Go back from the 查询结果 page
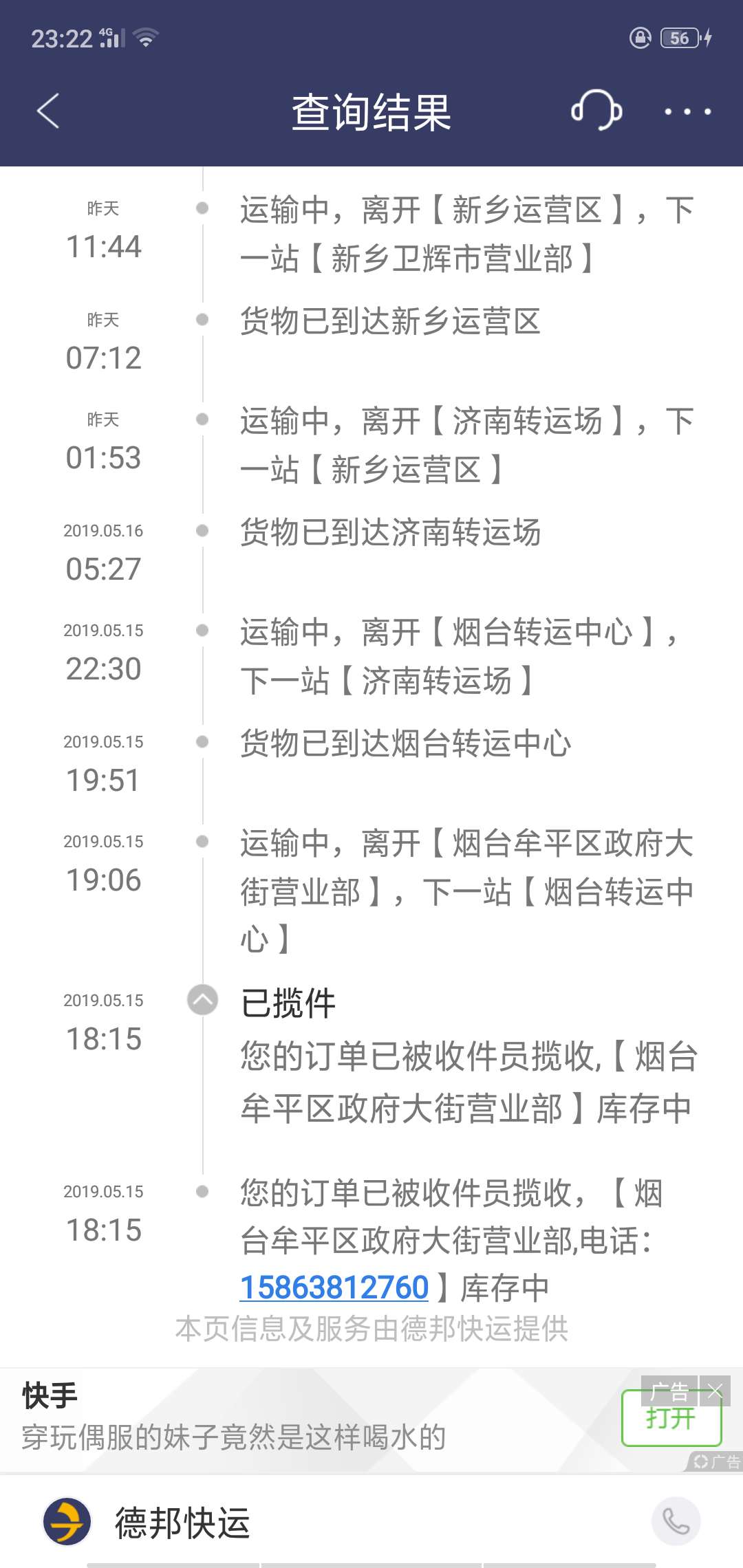 pyautogui.click(x=48, y=111)
